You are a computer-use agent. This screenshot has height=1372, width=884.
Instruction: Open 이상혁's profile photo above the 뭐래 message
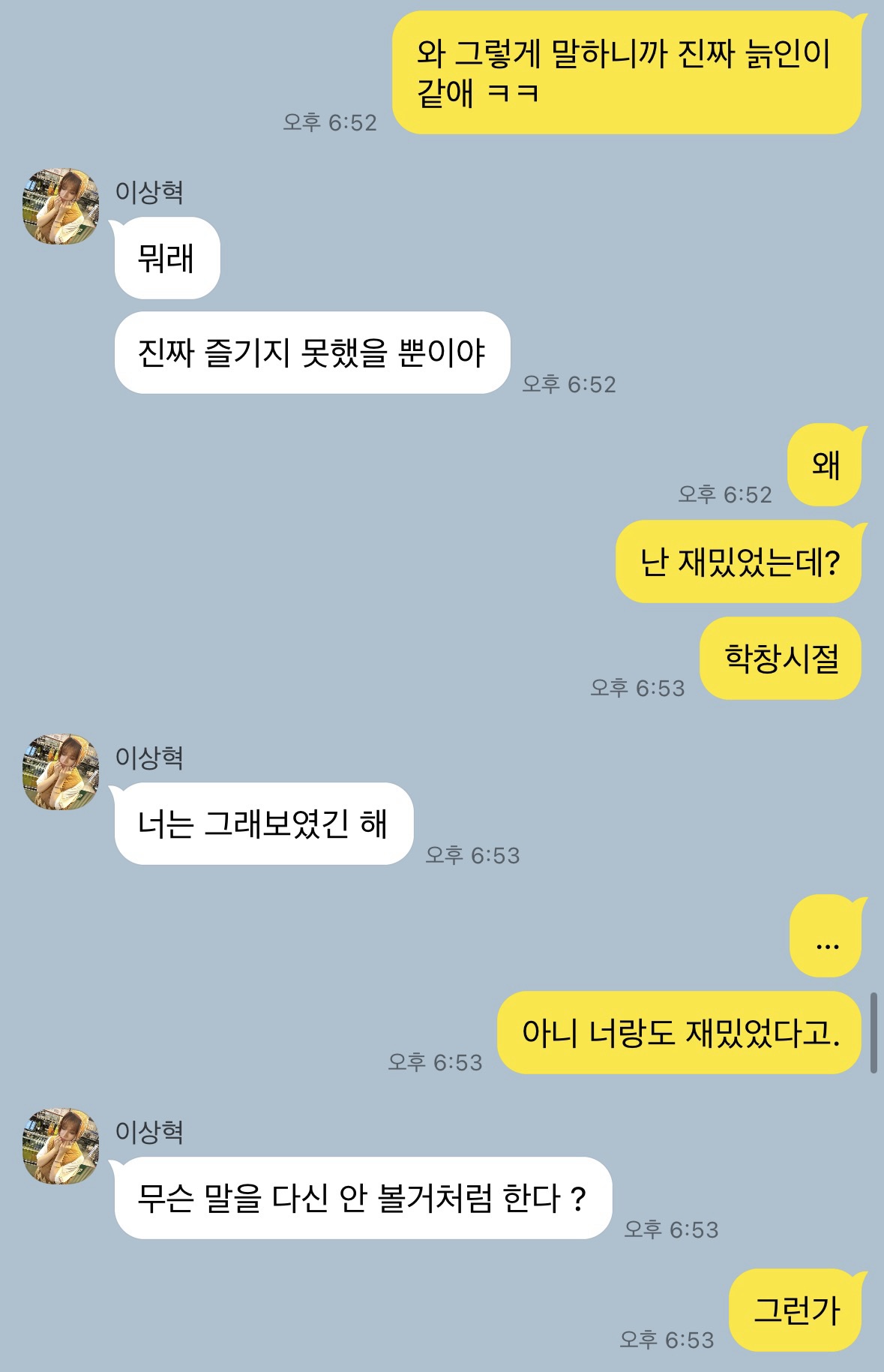pos(61,206)
